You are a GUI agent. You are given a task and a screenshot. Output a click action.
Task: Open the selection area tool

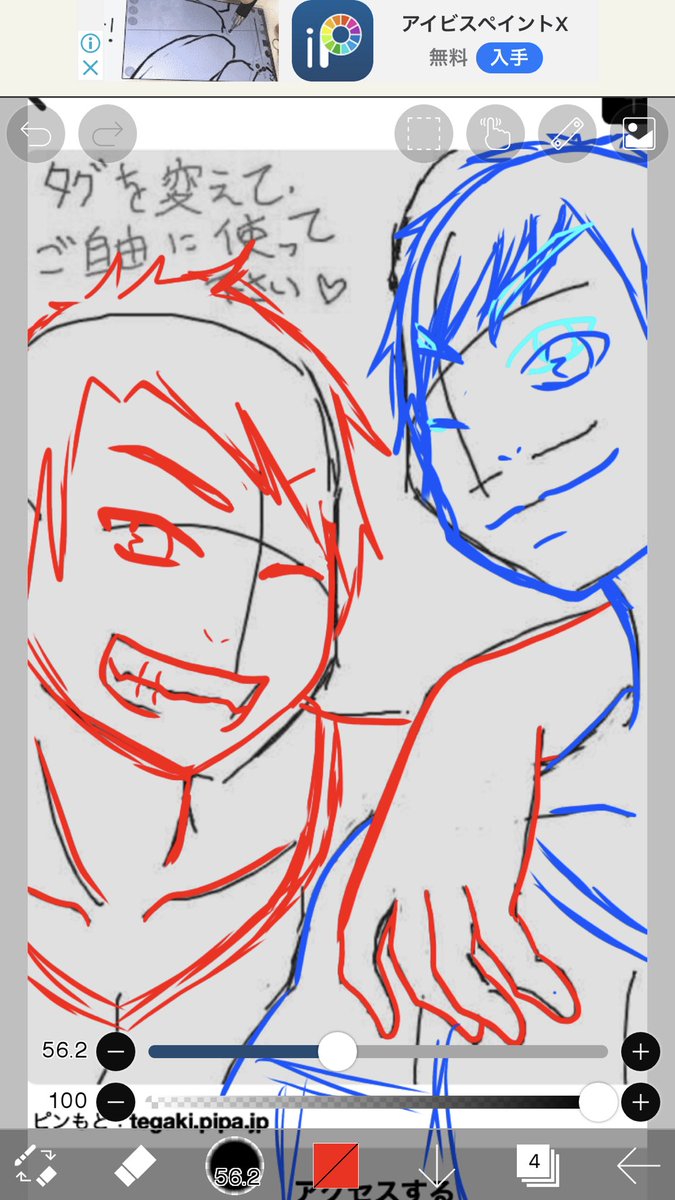(x=424, y=134)
